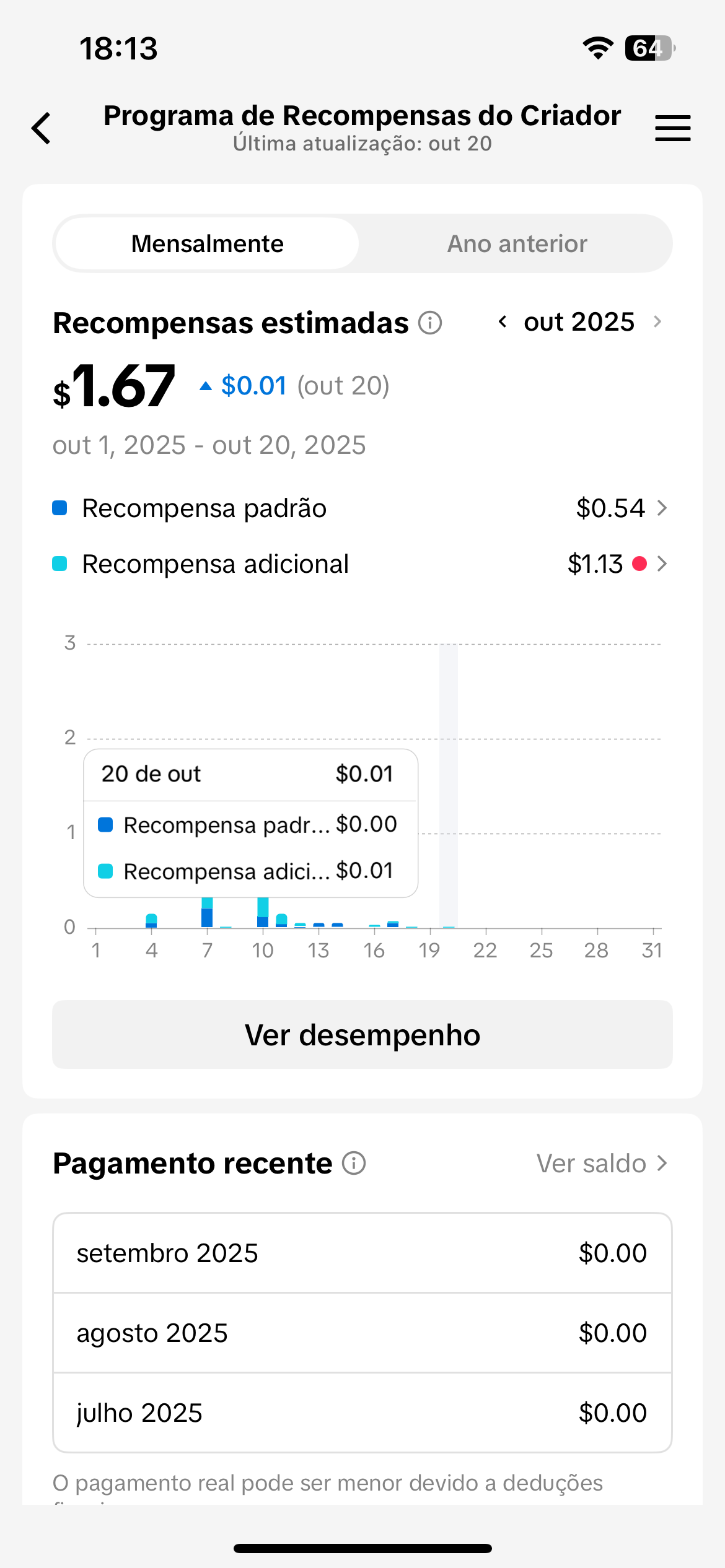Open the hamburger menu
Image resolution: width=725 pixels, height=1568 pixels.
tap(672, 128)
